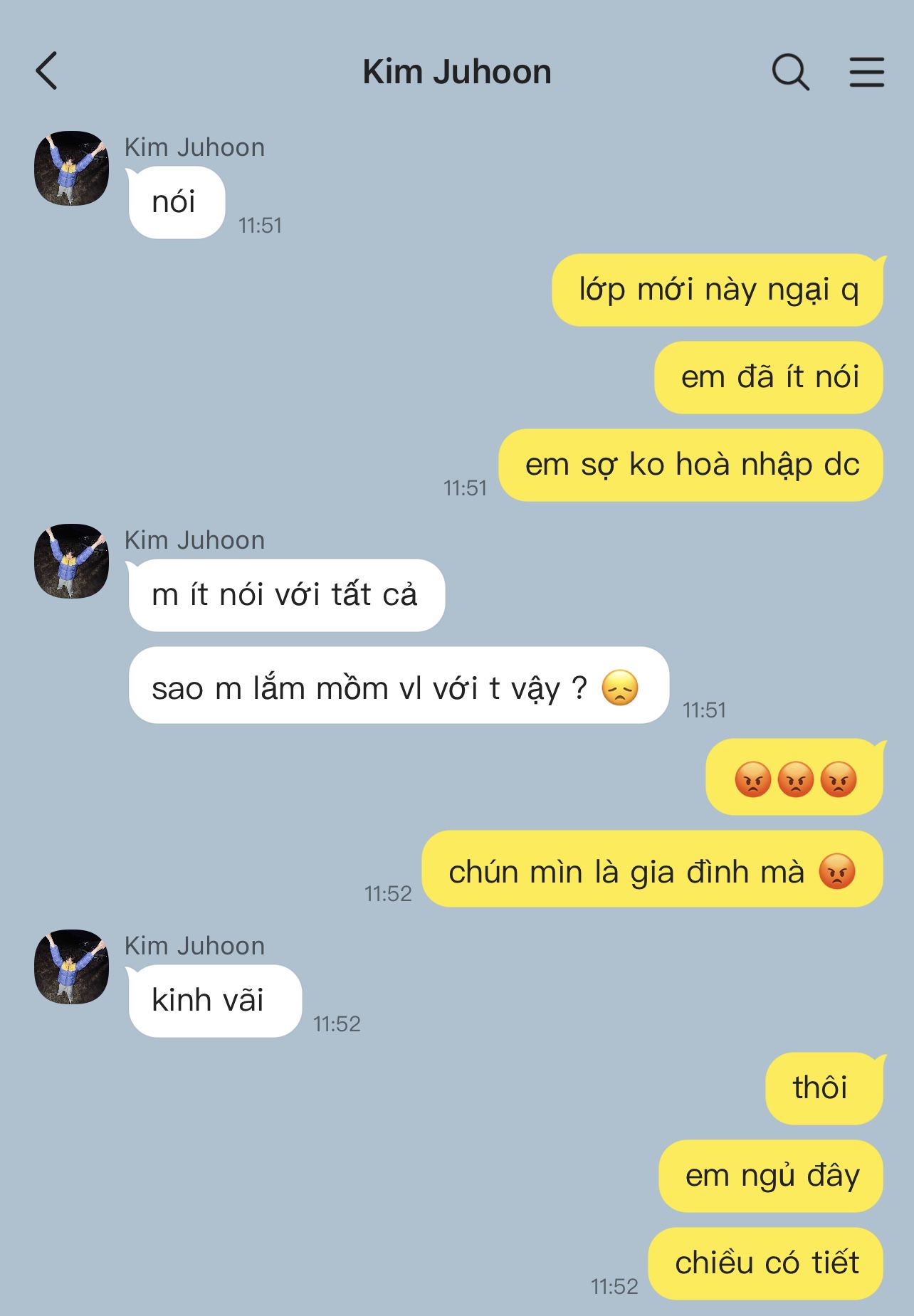Go back to the chat list
The width and height of the screenshot is (914, 1316).
(x=47, y=71)
